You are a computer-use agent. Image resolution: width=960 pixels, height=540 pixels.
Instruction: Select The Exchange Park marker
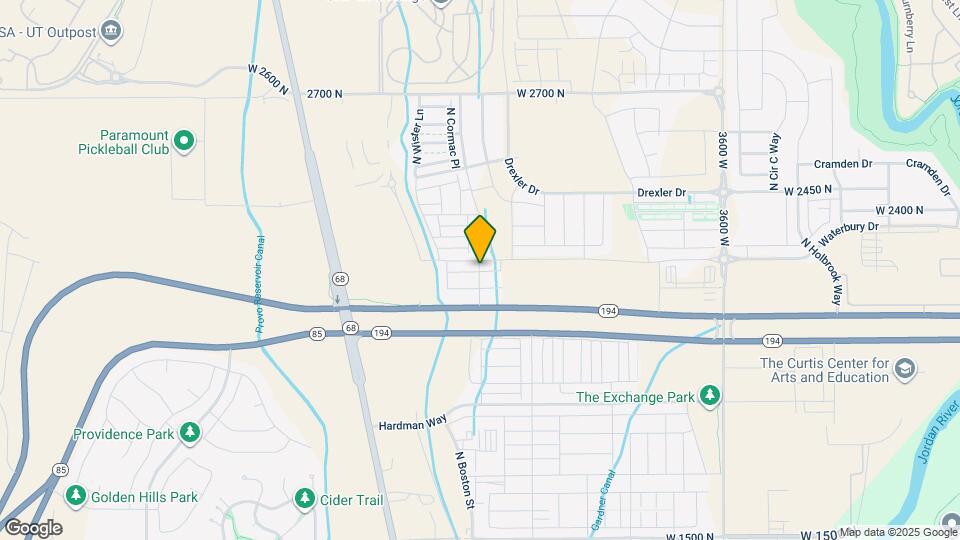710,396
